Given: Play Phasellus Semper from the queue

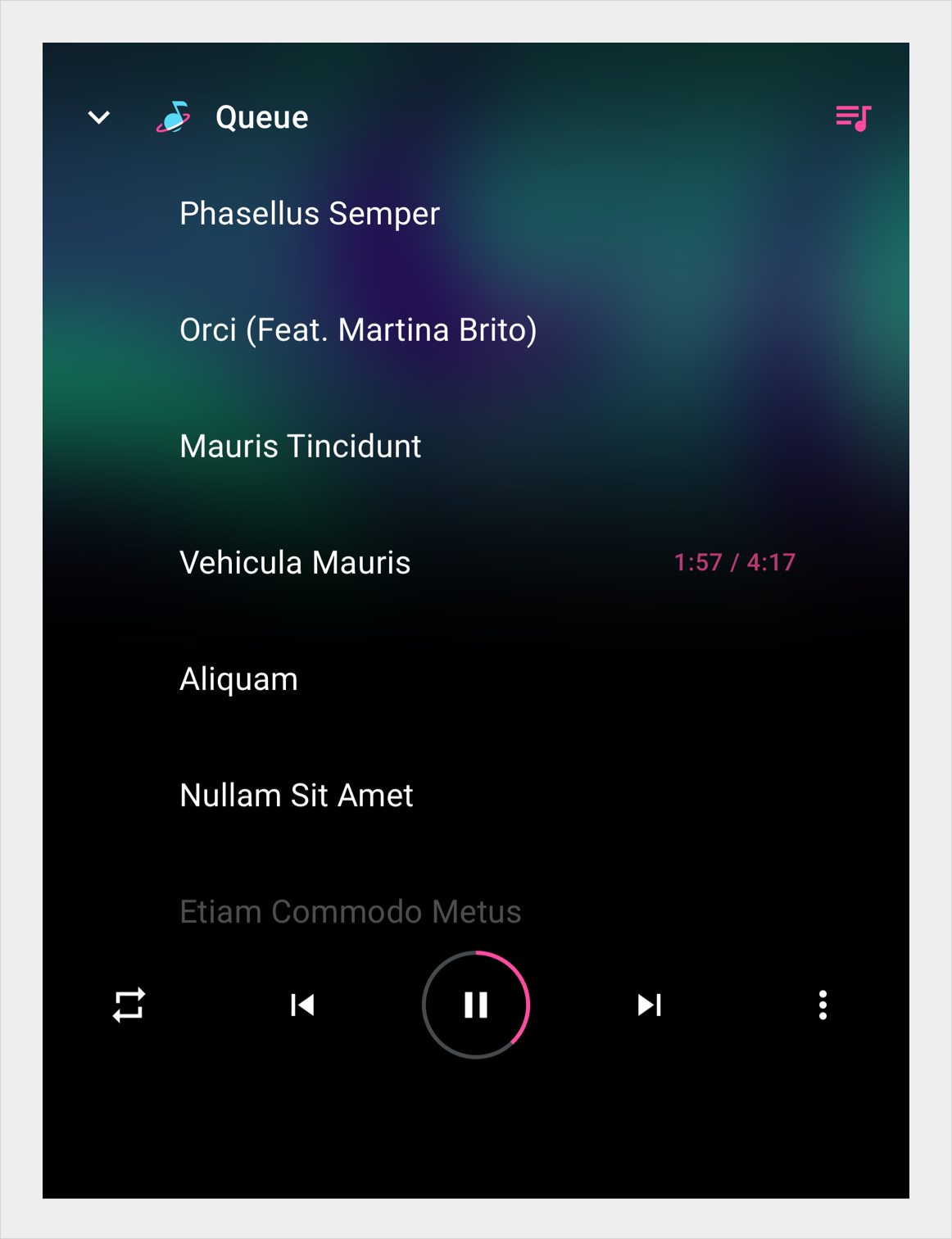Looking at the screenshot, I should (x=310, y=214).
